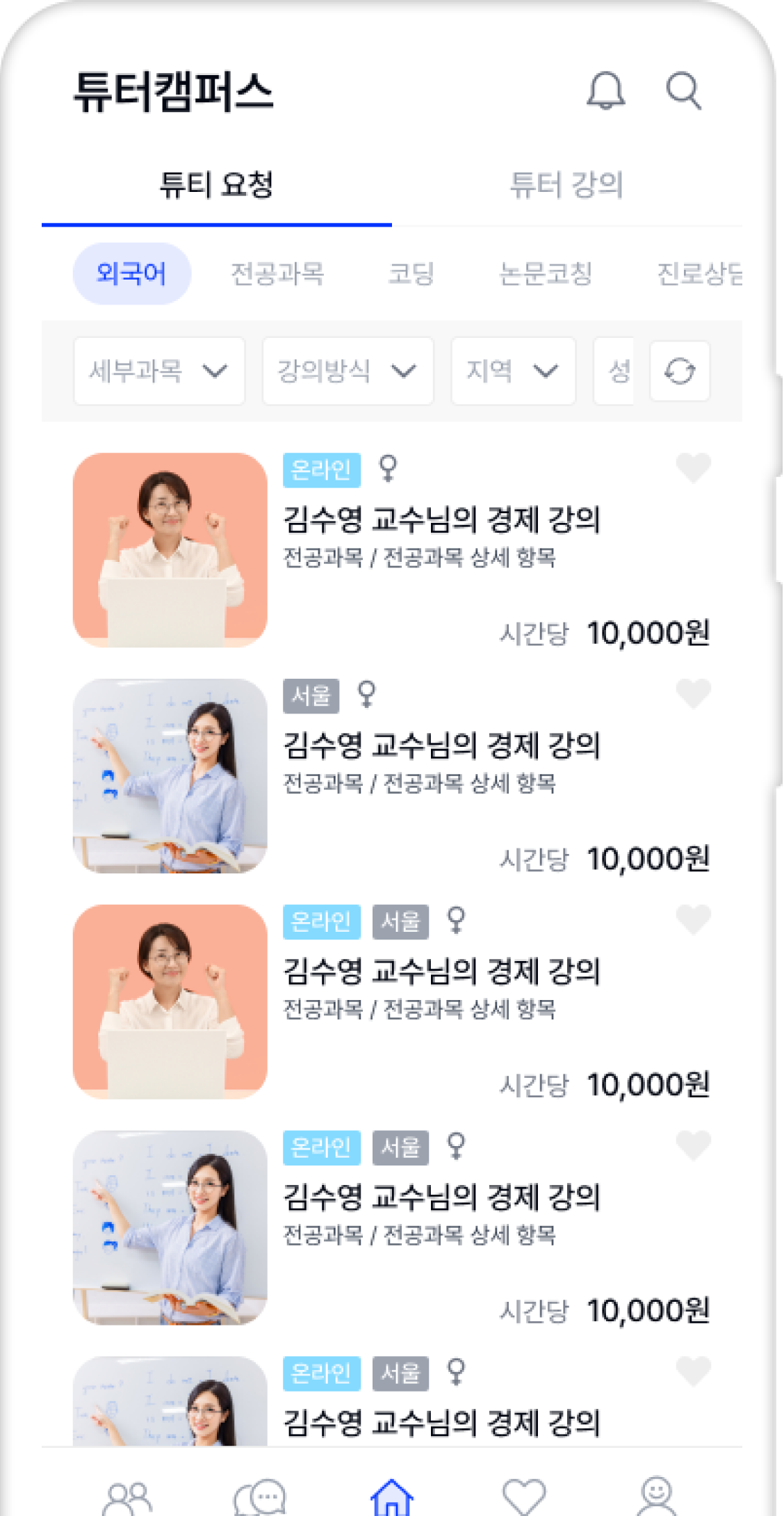Select the 외국어 category chip
Image resolution: width=784 pixels, height=1516 pixels.
131,273
